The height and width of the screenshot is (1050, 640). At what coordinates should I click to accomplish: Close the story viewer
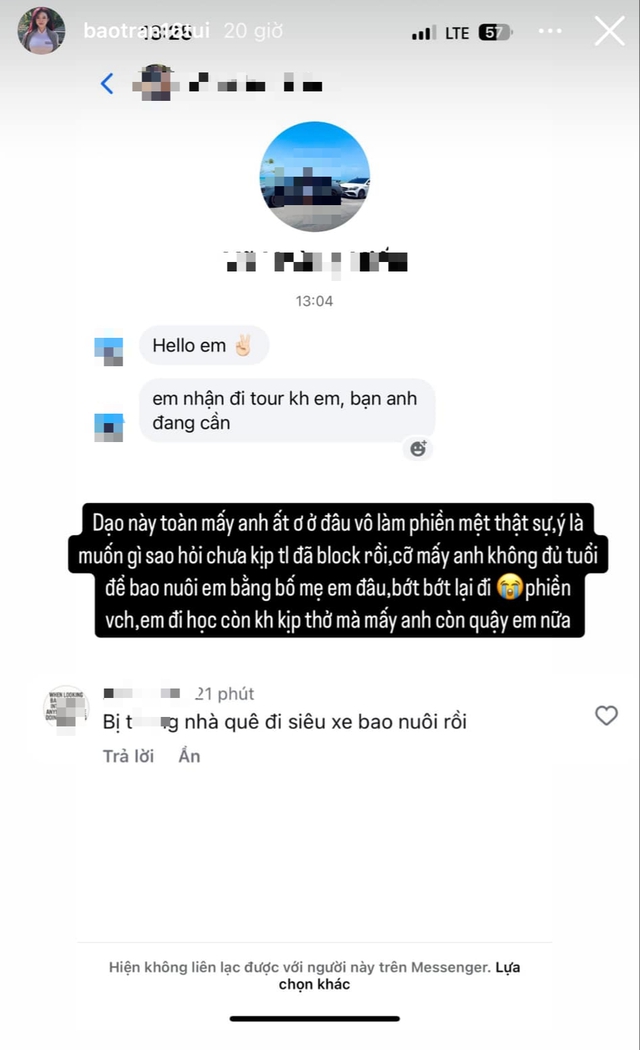tap(609, 31)
